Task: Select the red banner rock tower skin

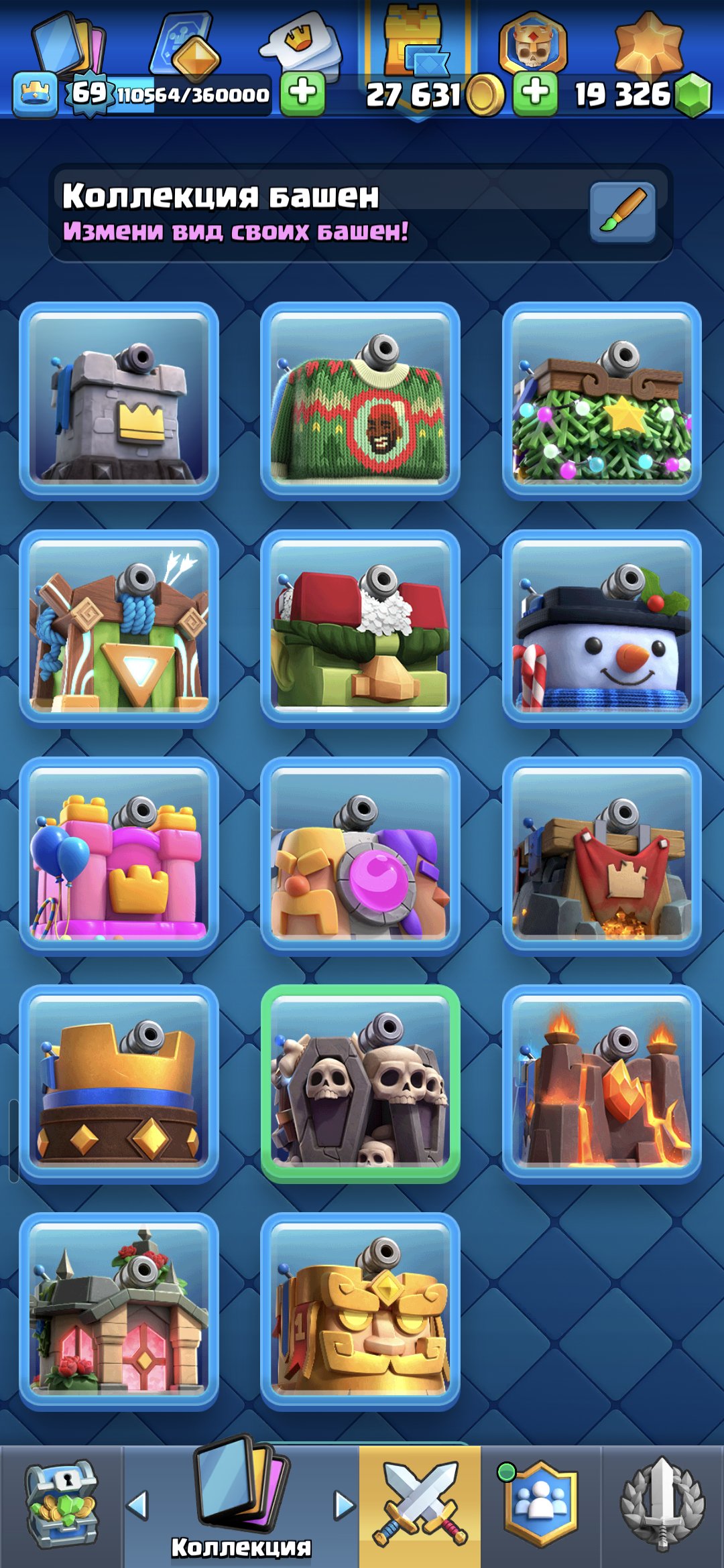Action: 601,856
